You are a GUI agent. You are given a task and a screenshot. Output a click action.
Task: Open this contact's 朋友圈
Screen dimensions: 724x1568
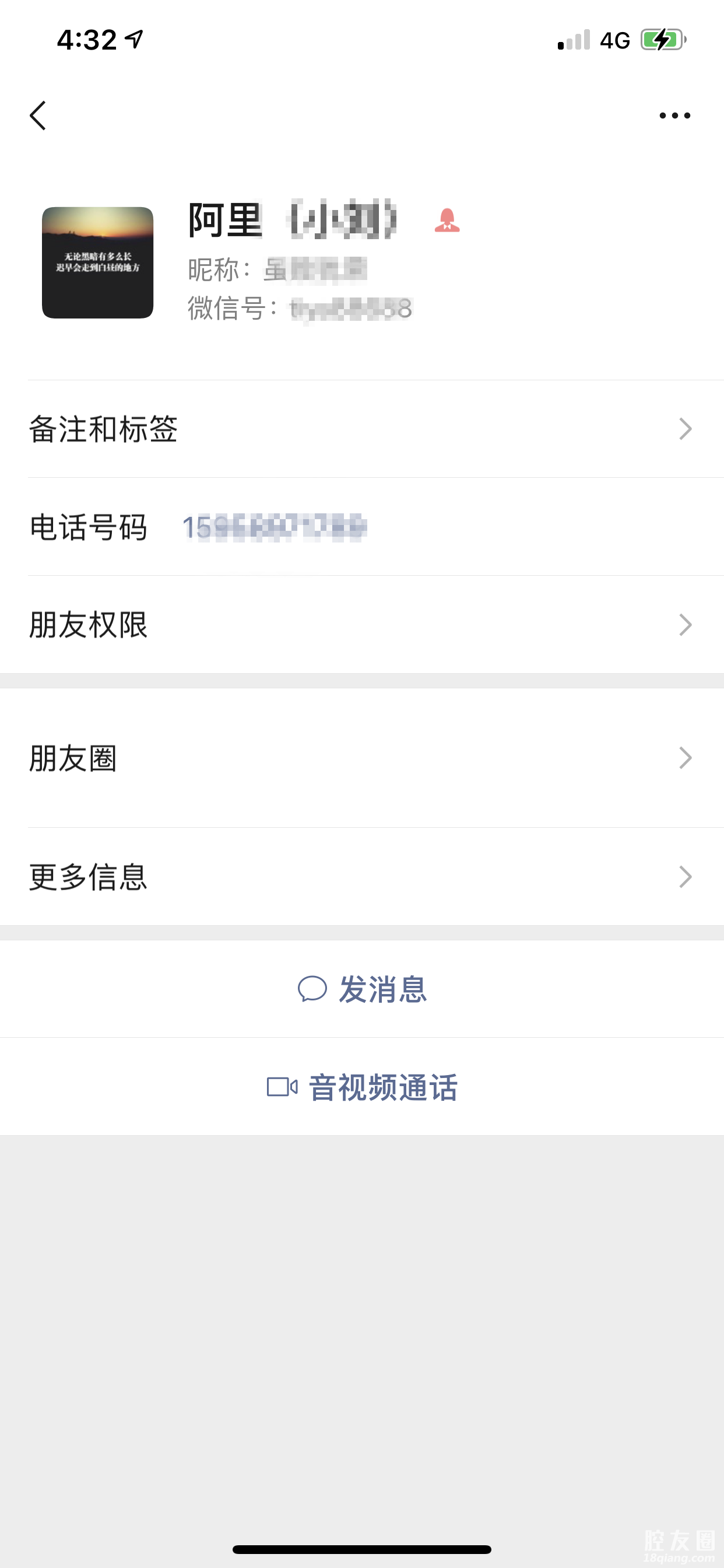[361, 758]
